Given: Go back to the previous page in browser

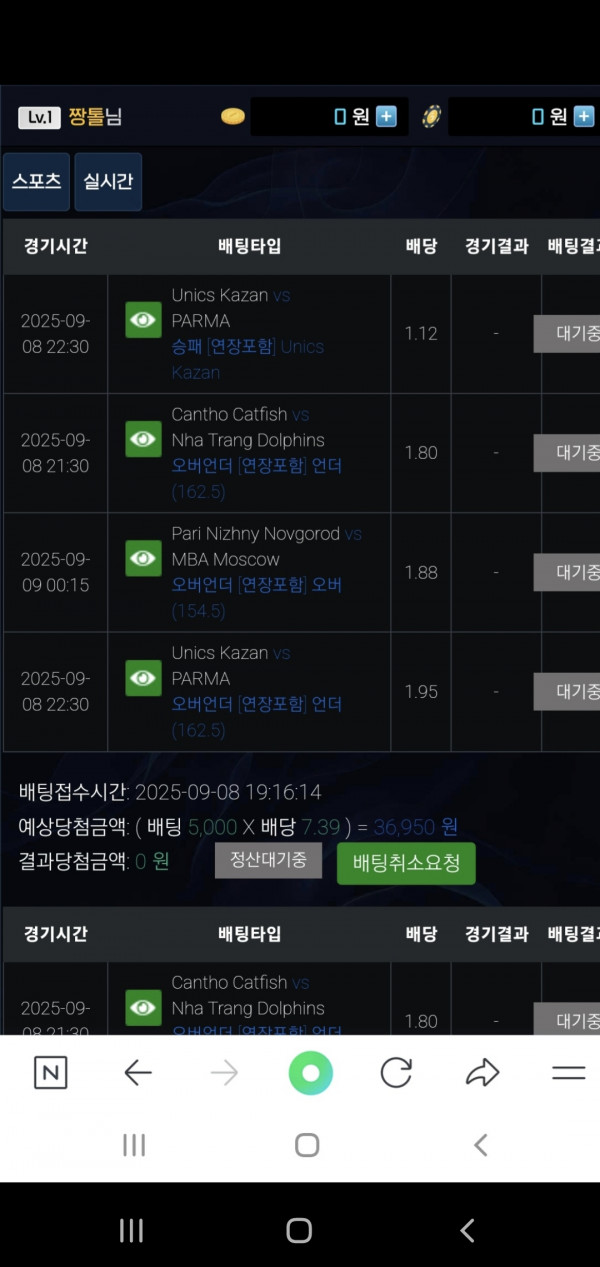Looking at the screenshot, I should (138, 1073).
